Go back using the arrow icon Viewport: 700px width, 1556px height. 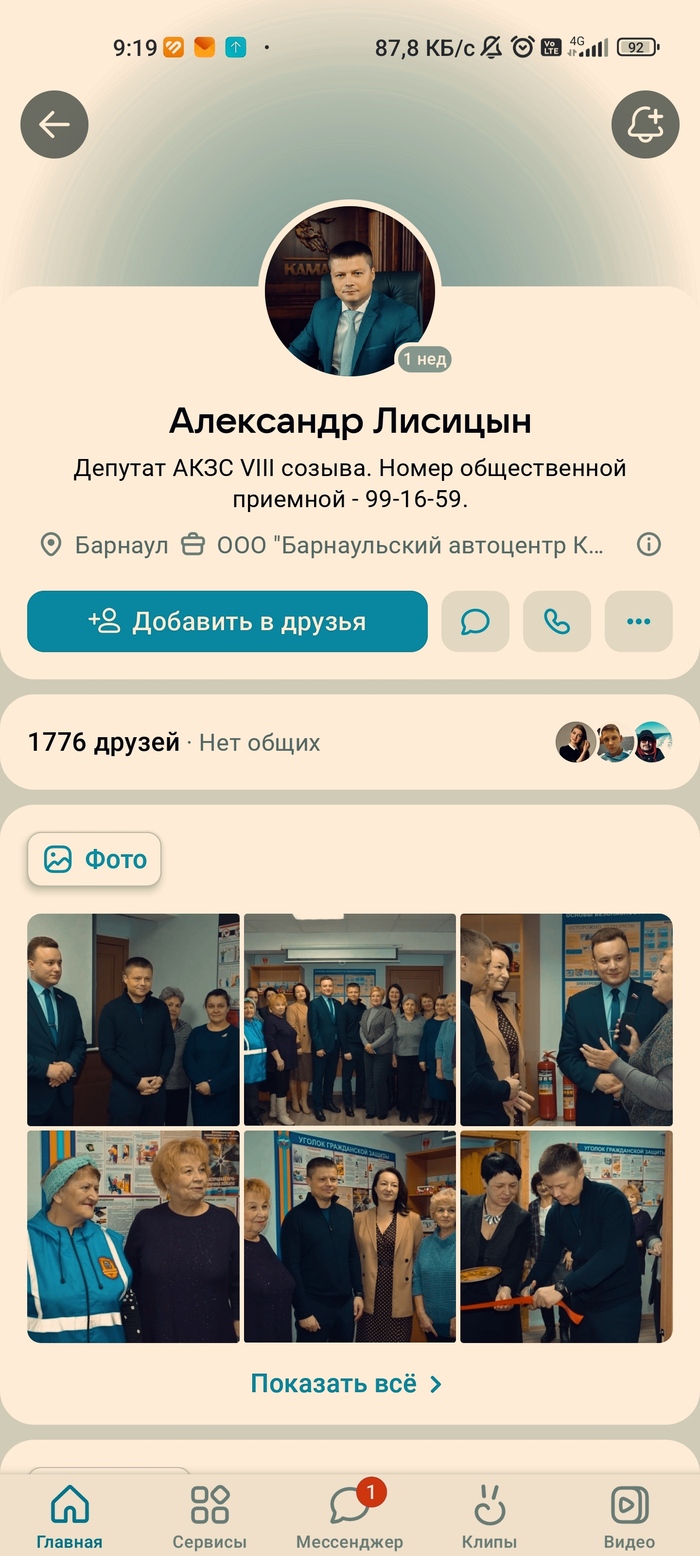[54, 124]
